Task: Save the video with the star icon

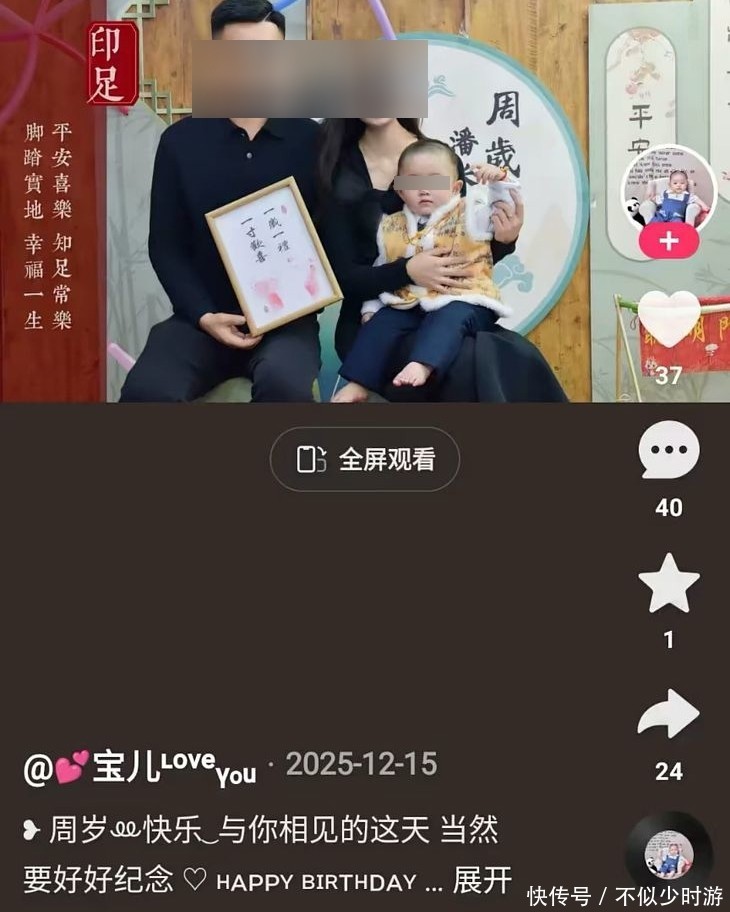Action: click(668, 583)
